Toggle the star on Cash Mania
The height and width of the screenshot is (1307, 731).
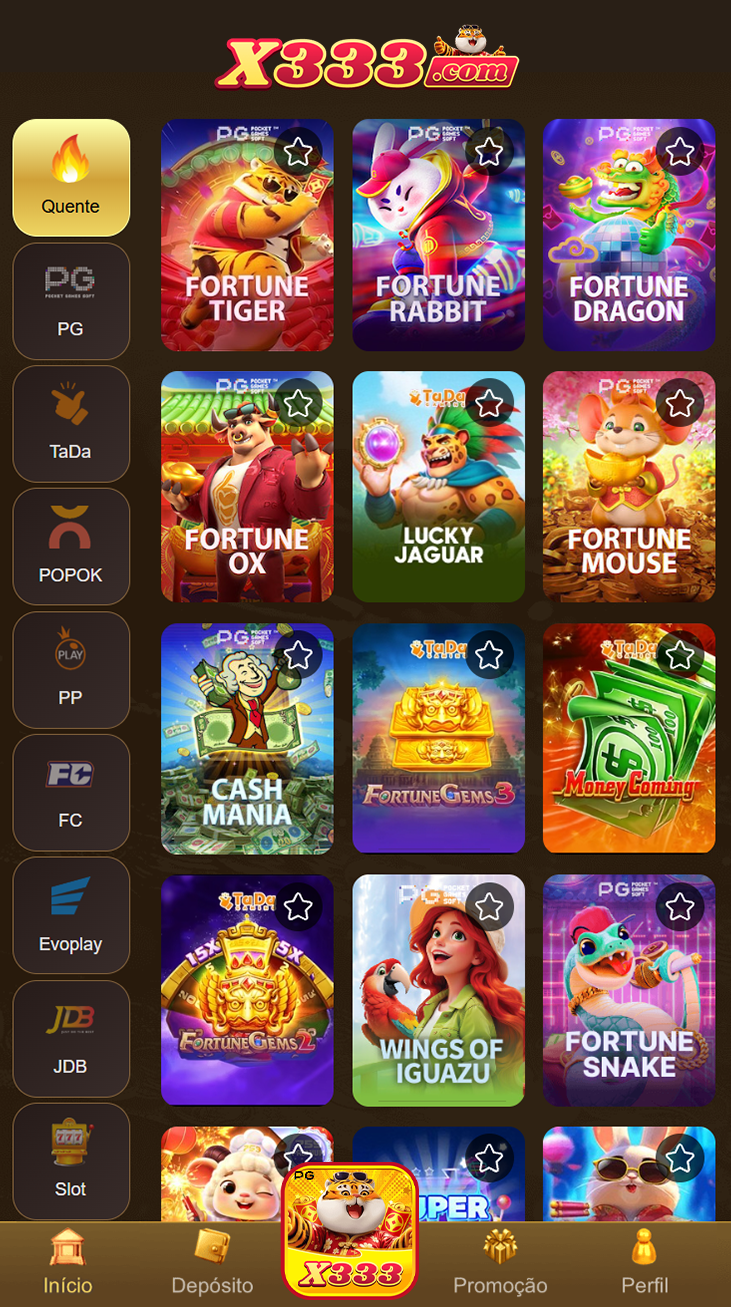[298, 655]
